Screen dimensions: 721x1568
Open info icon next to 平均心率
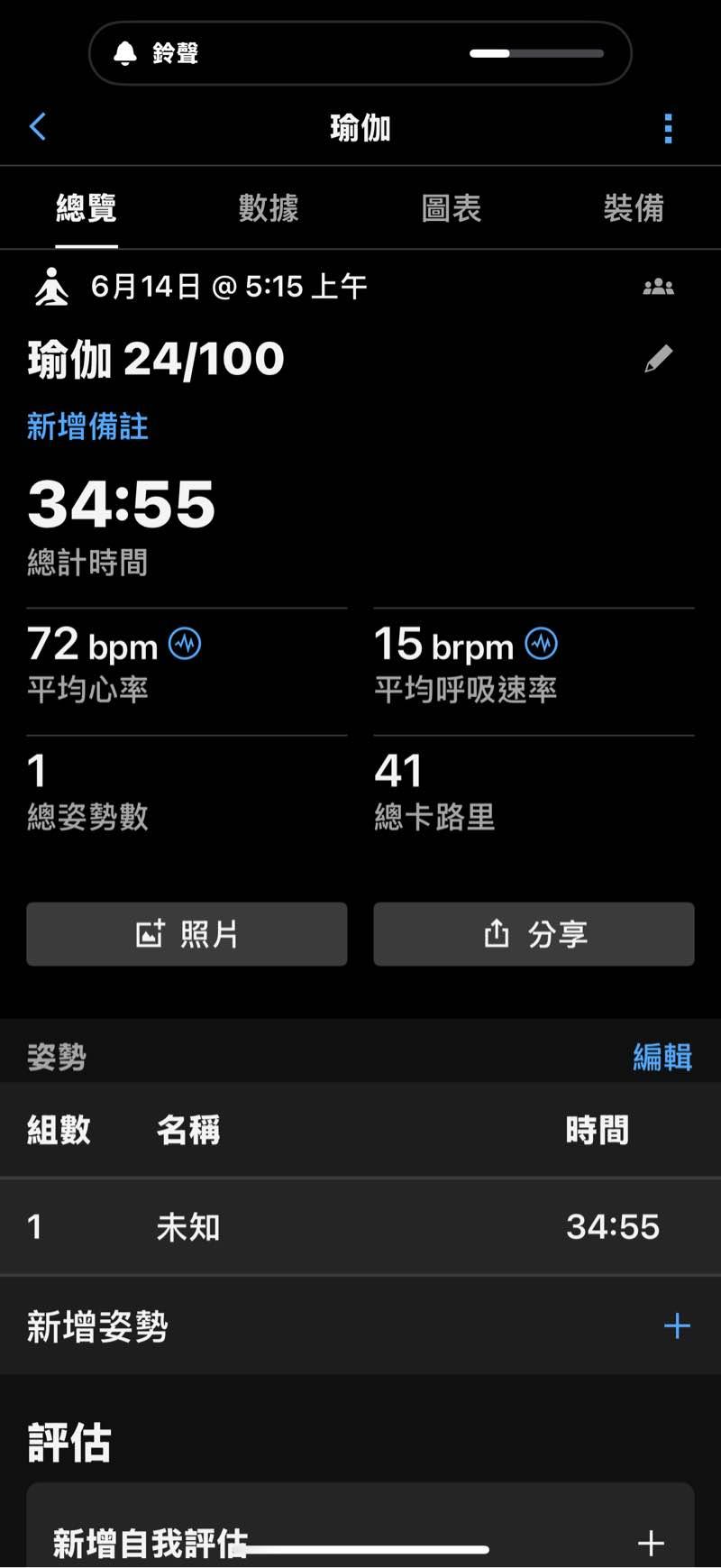185,644
